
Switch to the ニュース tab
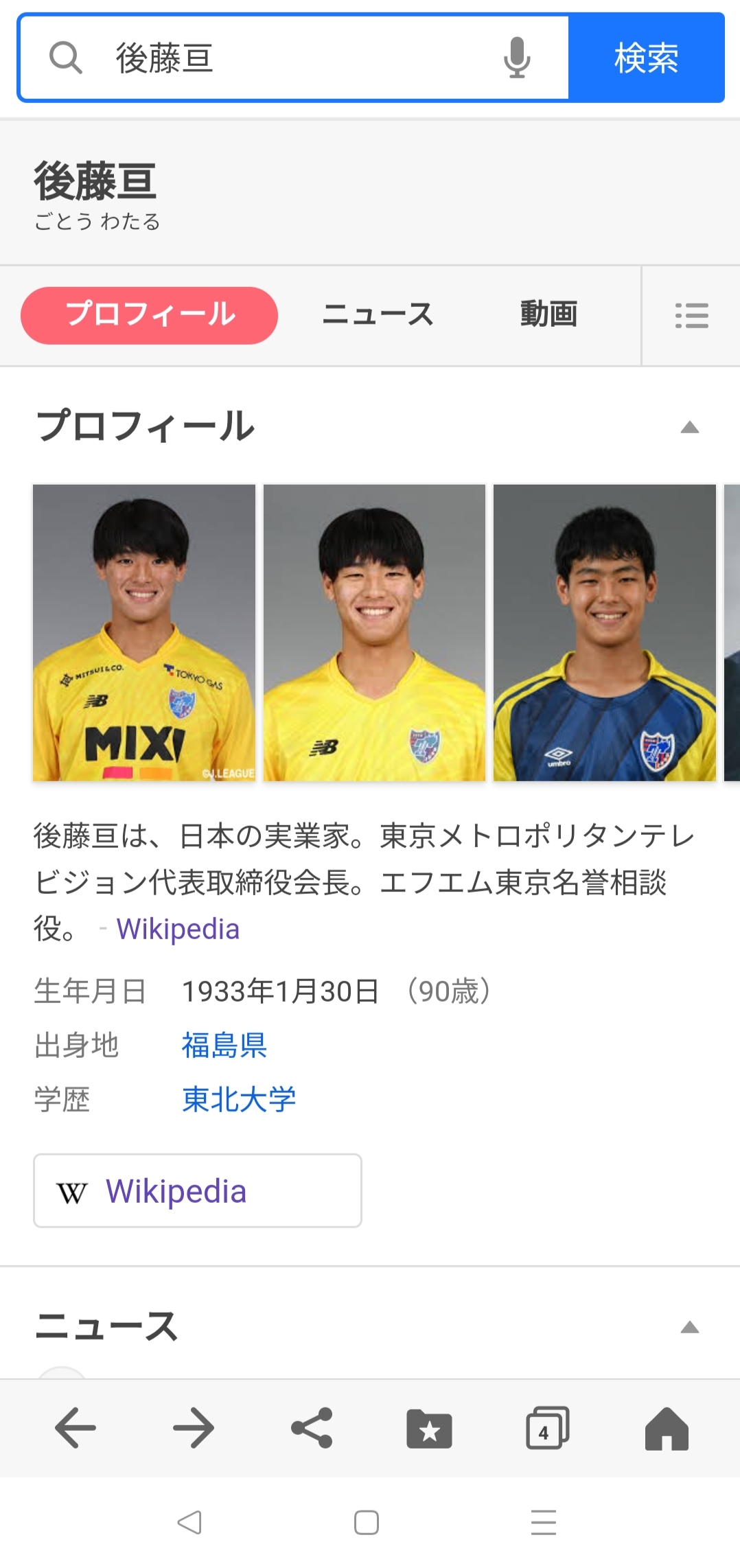point(378,315)
